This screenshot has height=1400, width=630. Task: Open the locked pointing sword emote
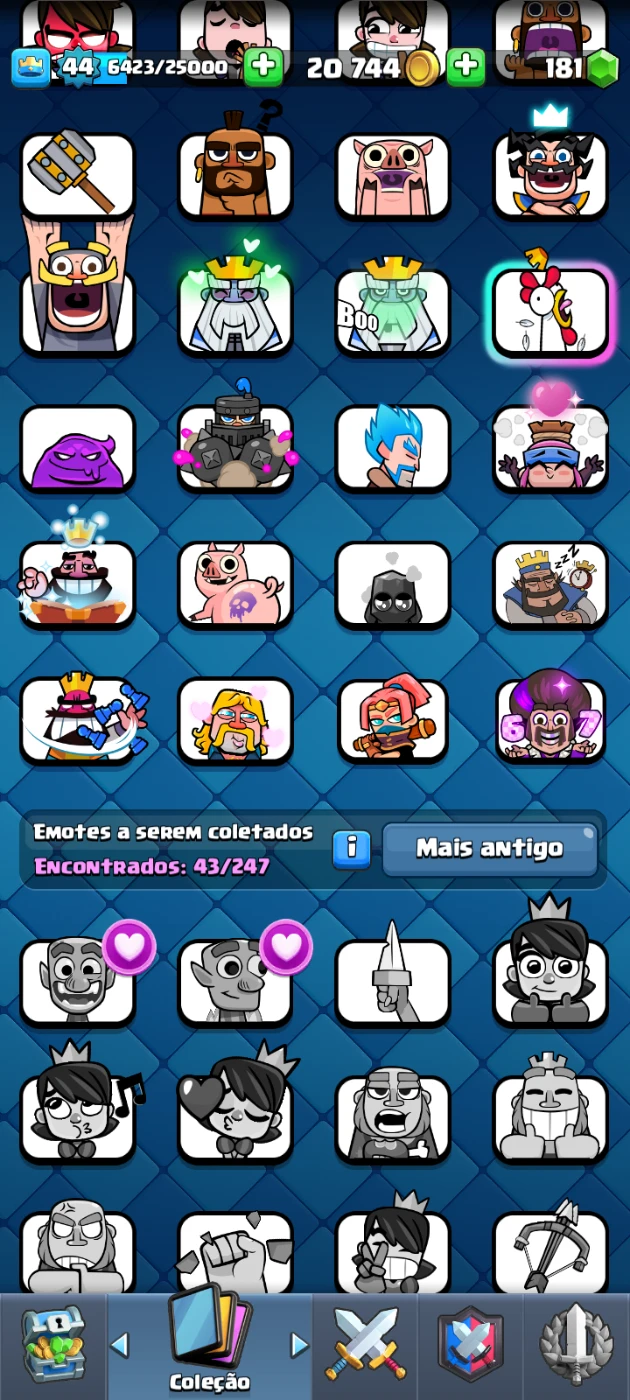tap(392, 980)
